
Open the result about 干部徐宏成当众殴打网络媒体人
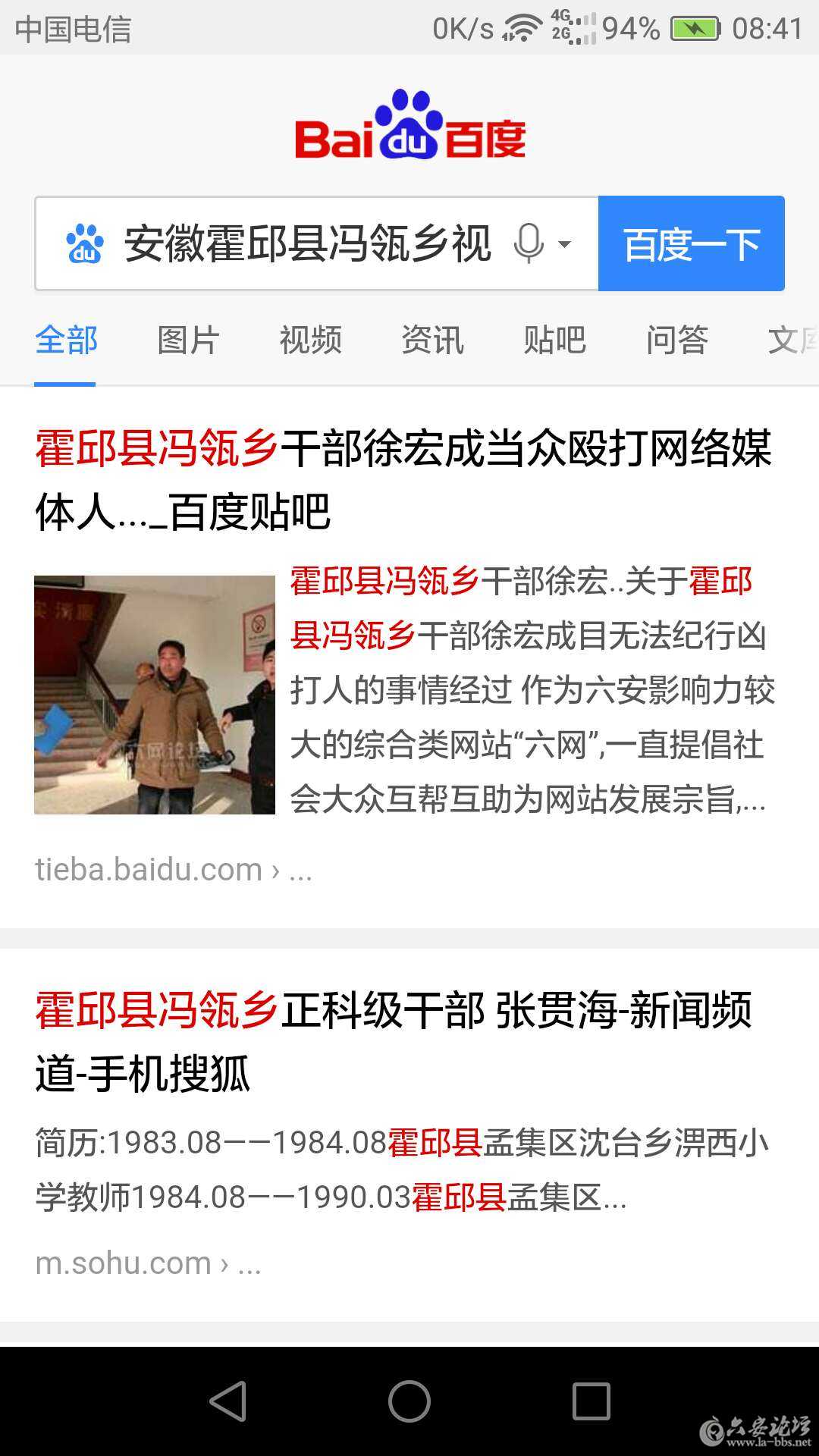(x=402, y=479)
